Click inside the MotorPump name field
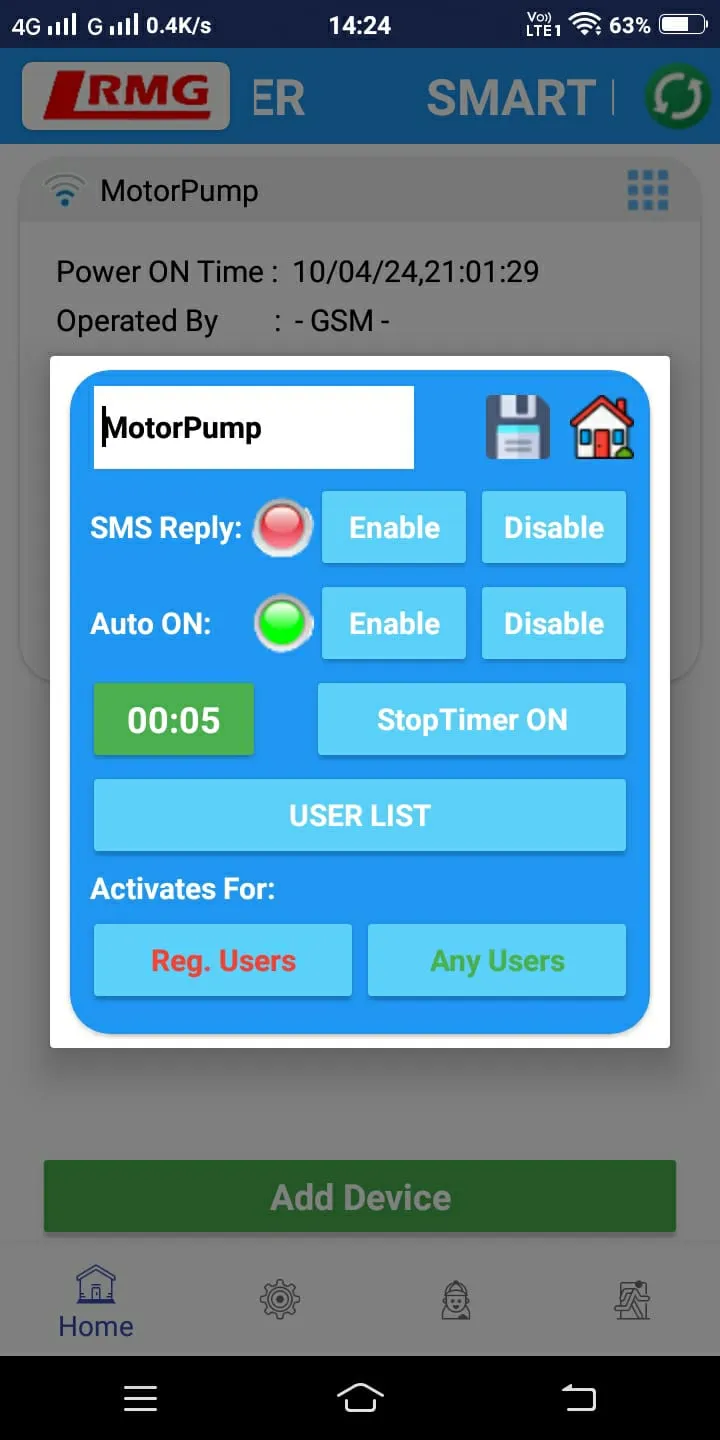The height and width of the screenshot is (1440, 720). 253,427
